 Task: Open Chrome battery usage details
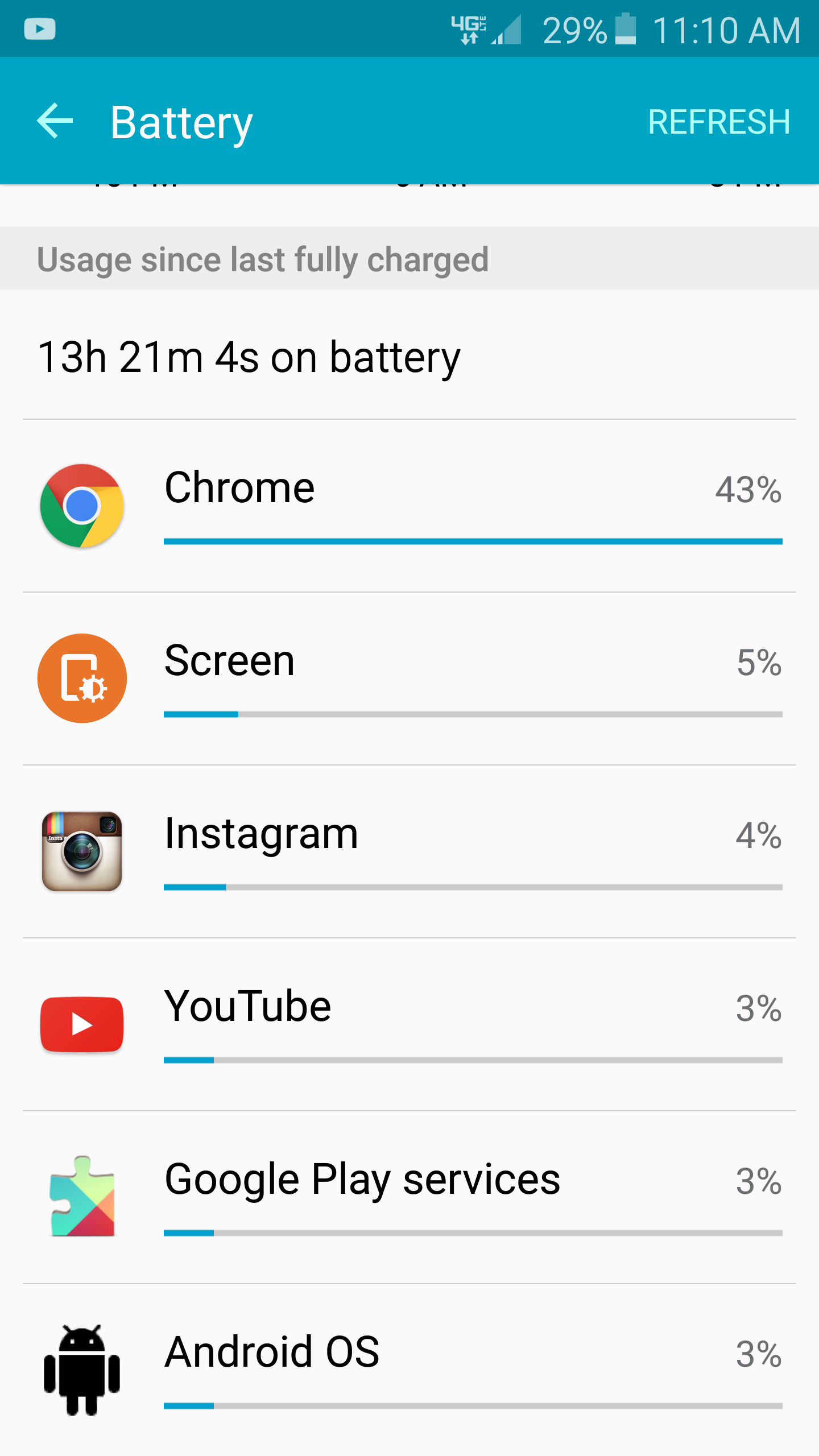(409, 506)
